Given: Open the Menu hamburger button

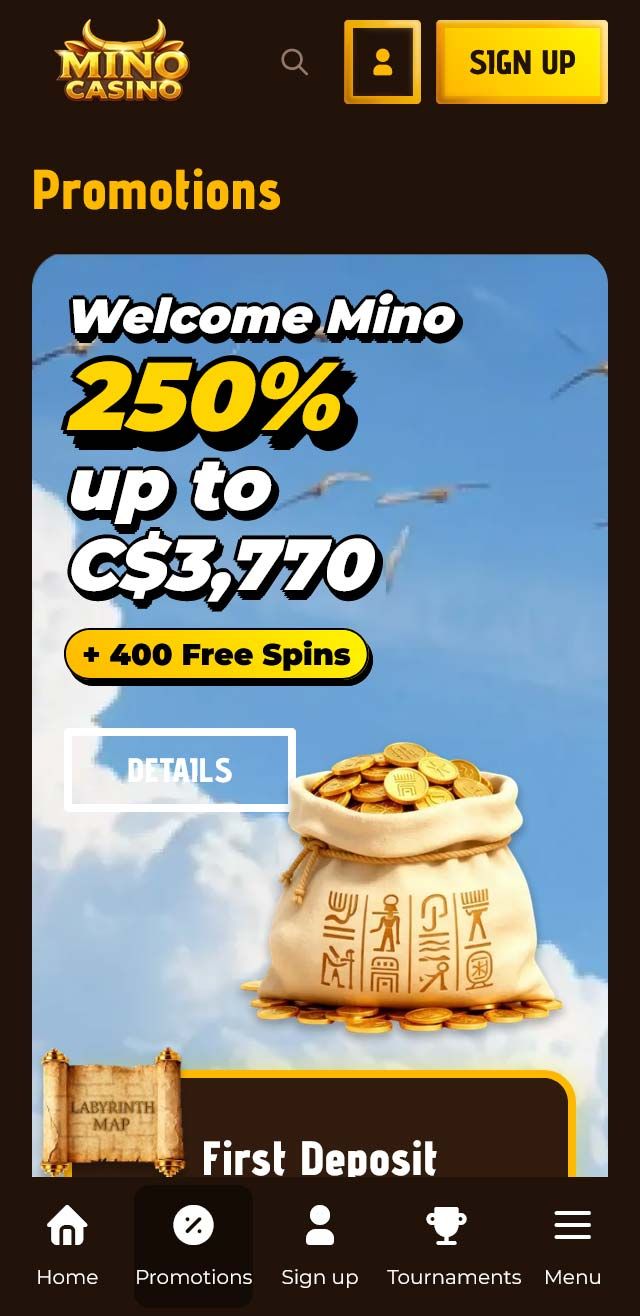Looking at the screenshot, I should pos(573,1245).
